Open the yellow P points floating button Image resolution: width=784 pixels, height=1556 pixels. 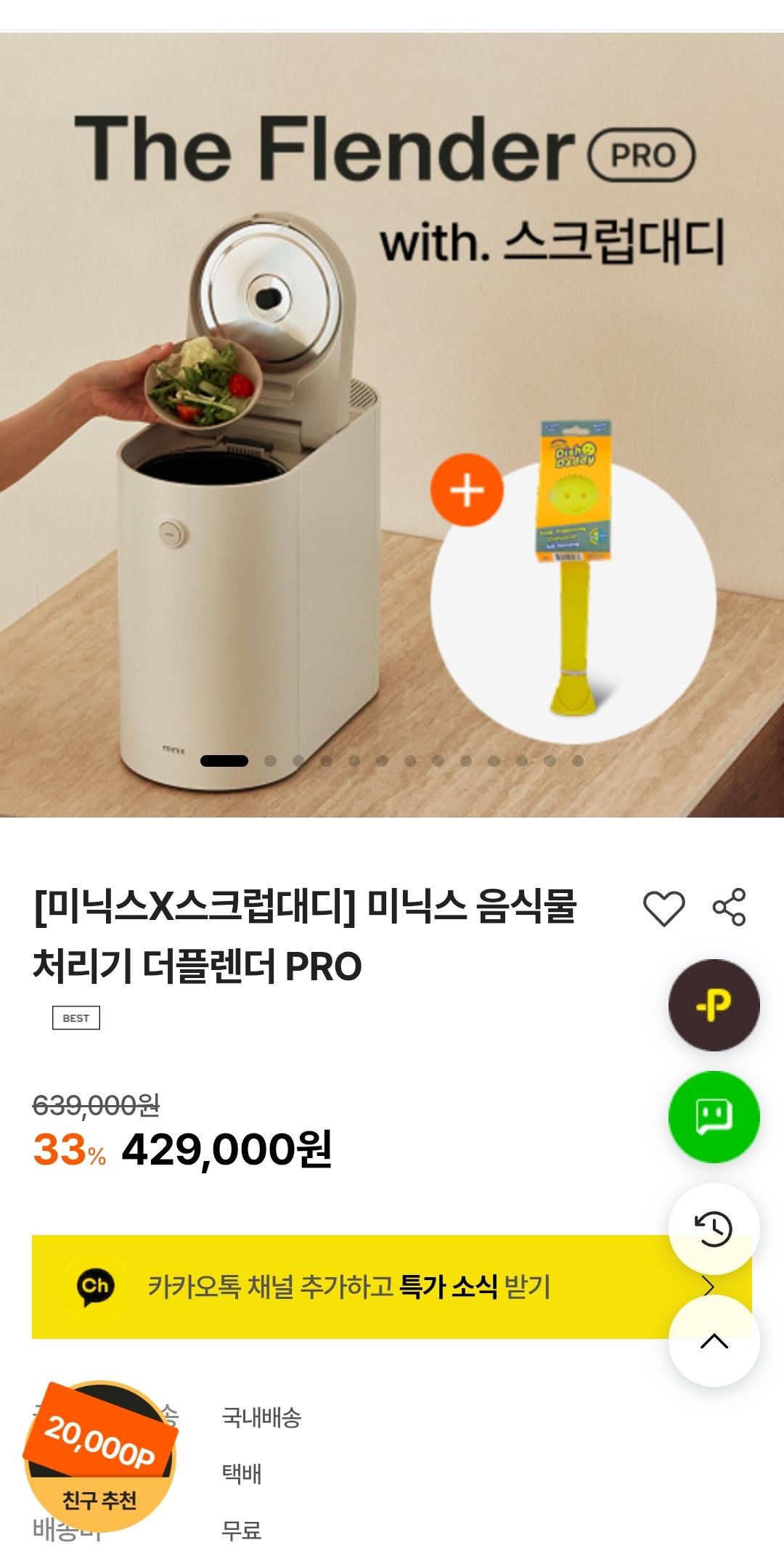714,1005
